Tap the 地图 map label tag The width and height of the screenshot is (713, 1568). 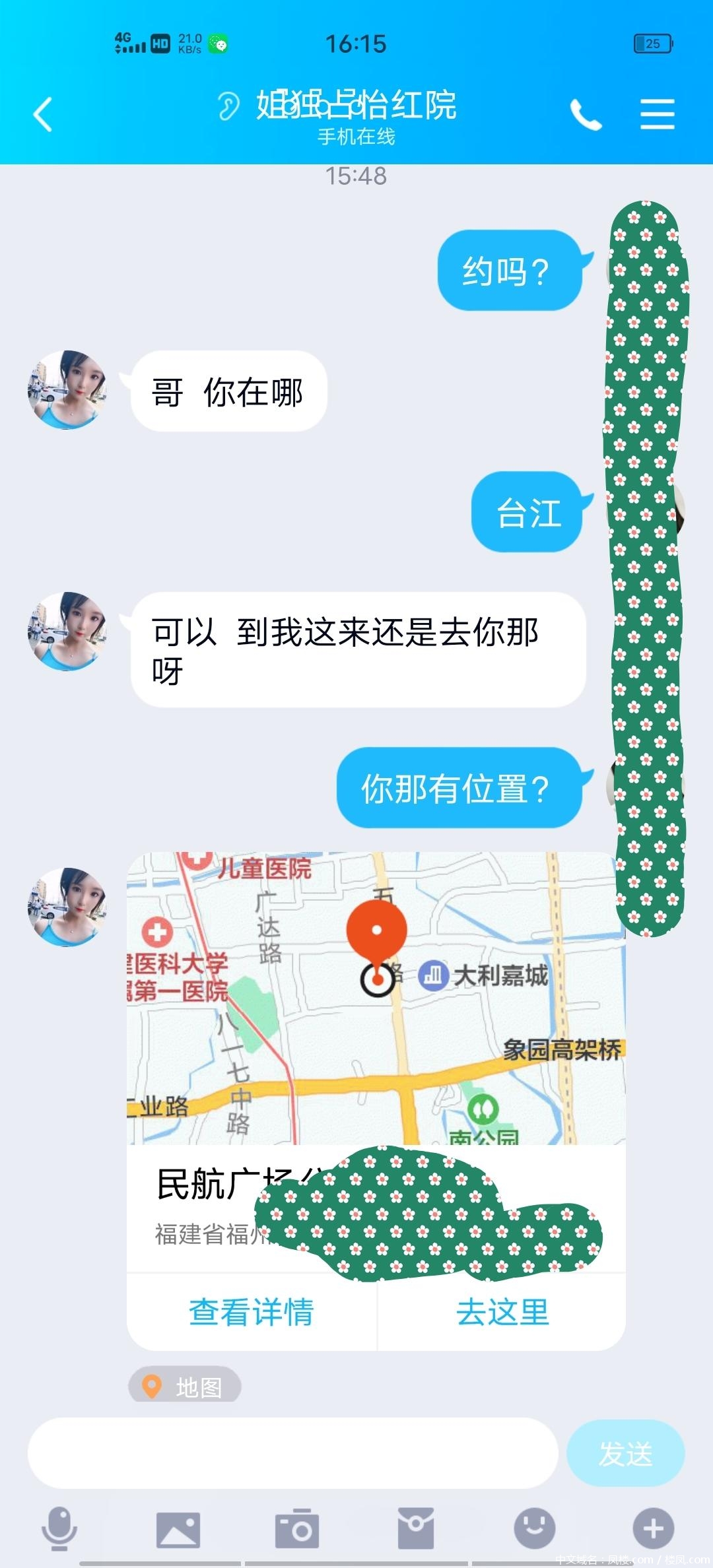pos(185,1387)
